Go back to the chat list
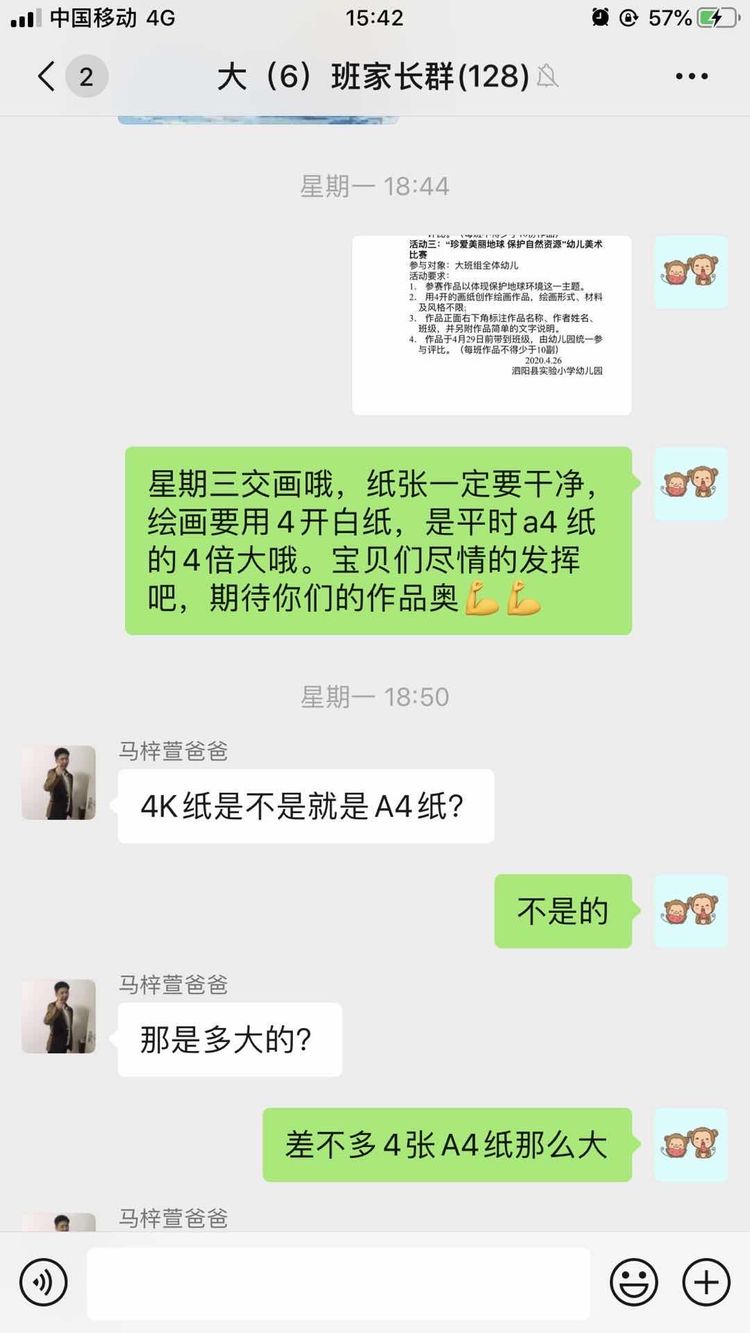Screen dimensions: 750x1333 click(x=46, y=77)
